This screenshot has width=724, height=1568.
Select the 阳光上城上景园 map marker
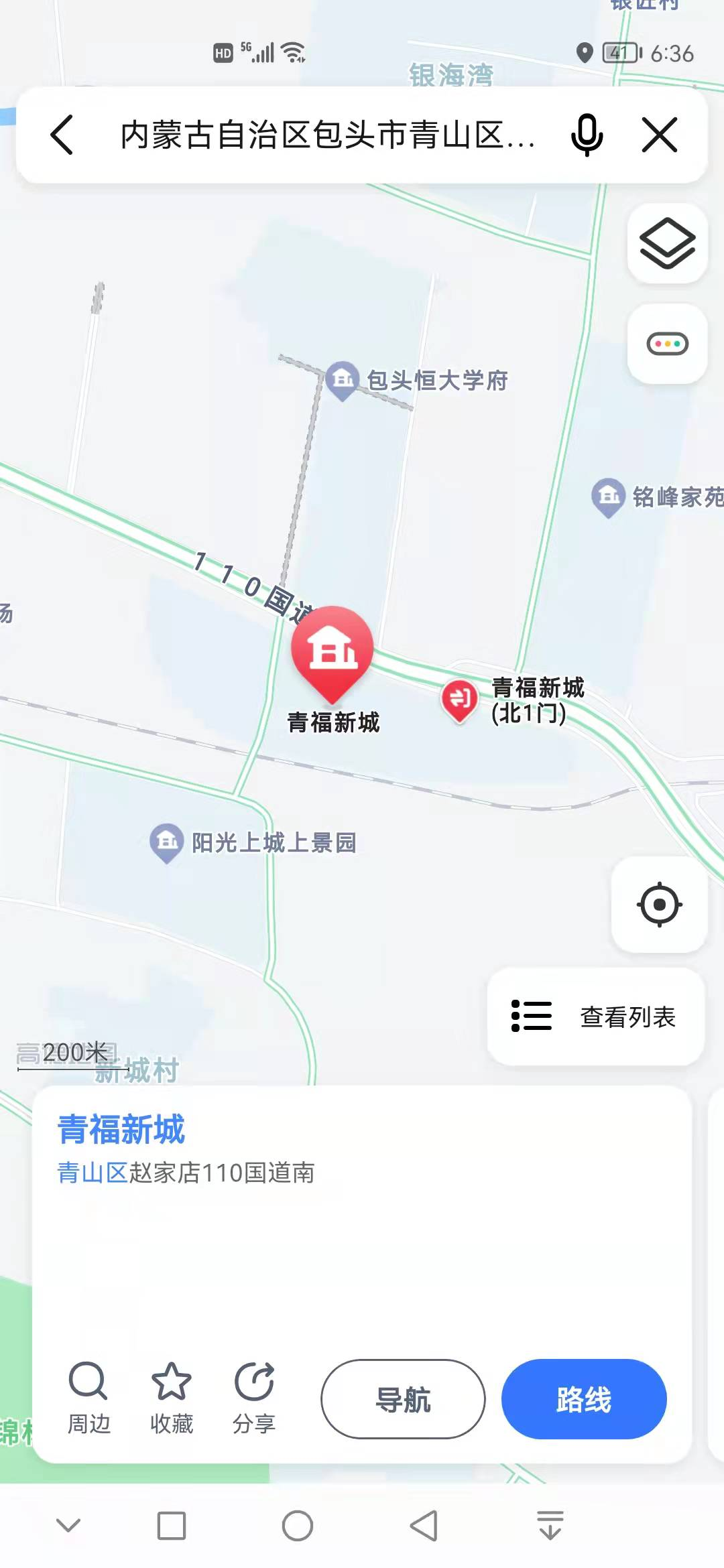click(167, 842)
